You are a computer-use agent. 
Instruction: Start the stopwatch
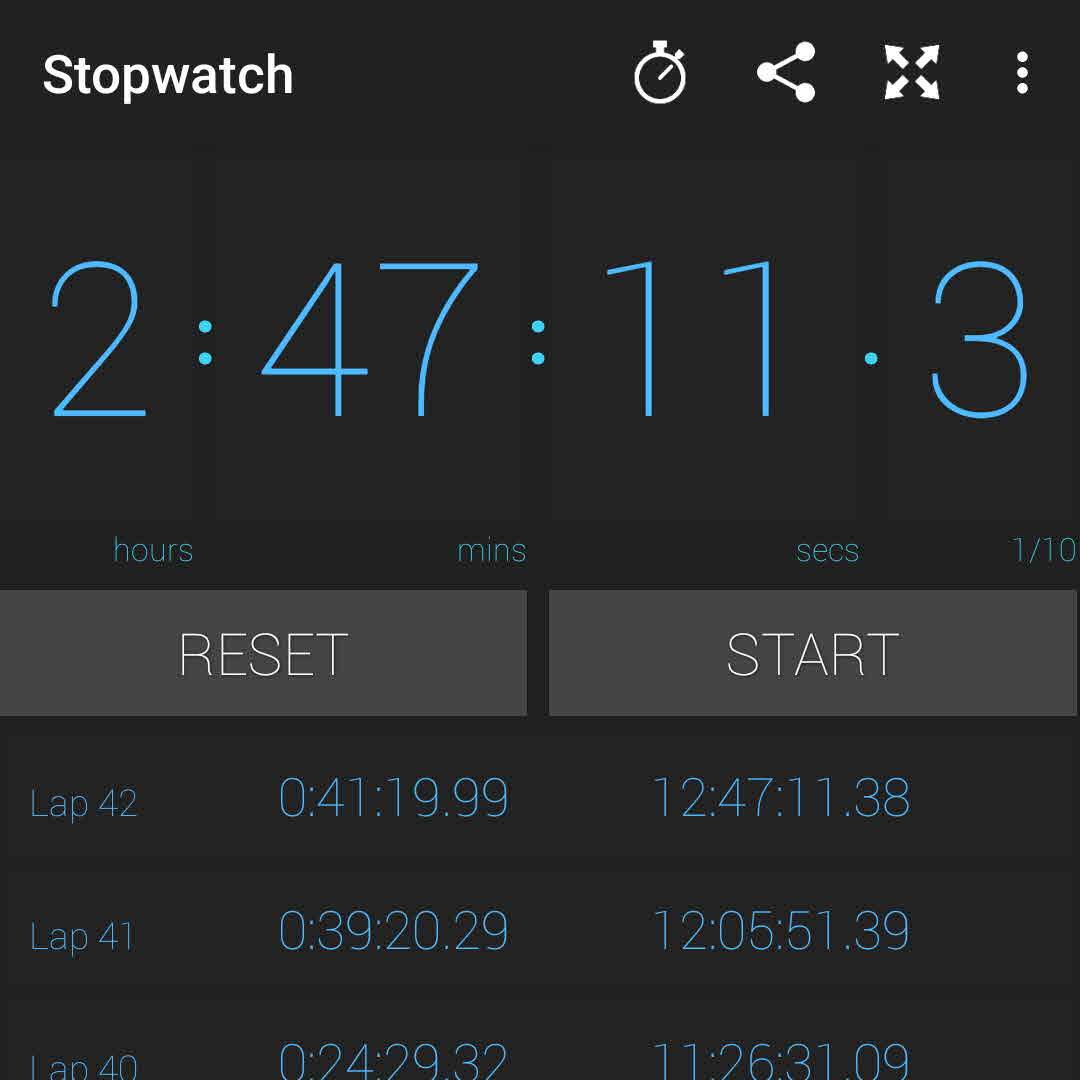(x=812, y=653)
